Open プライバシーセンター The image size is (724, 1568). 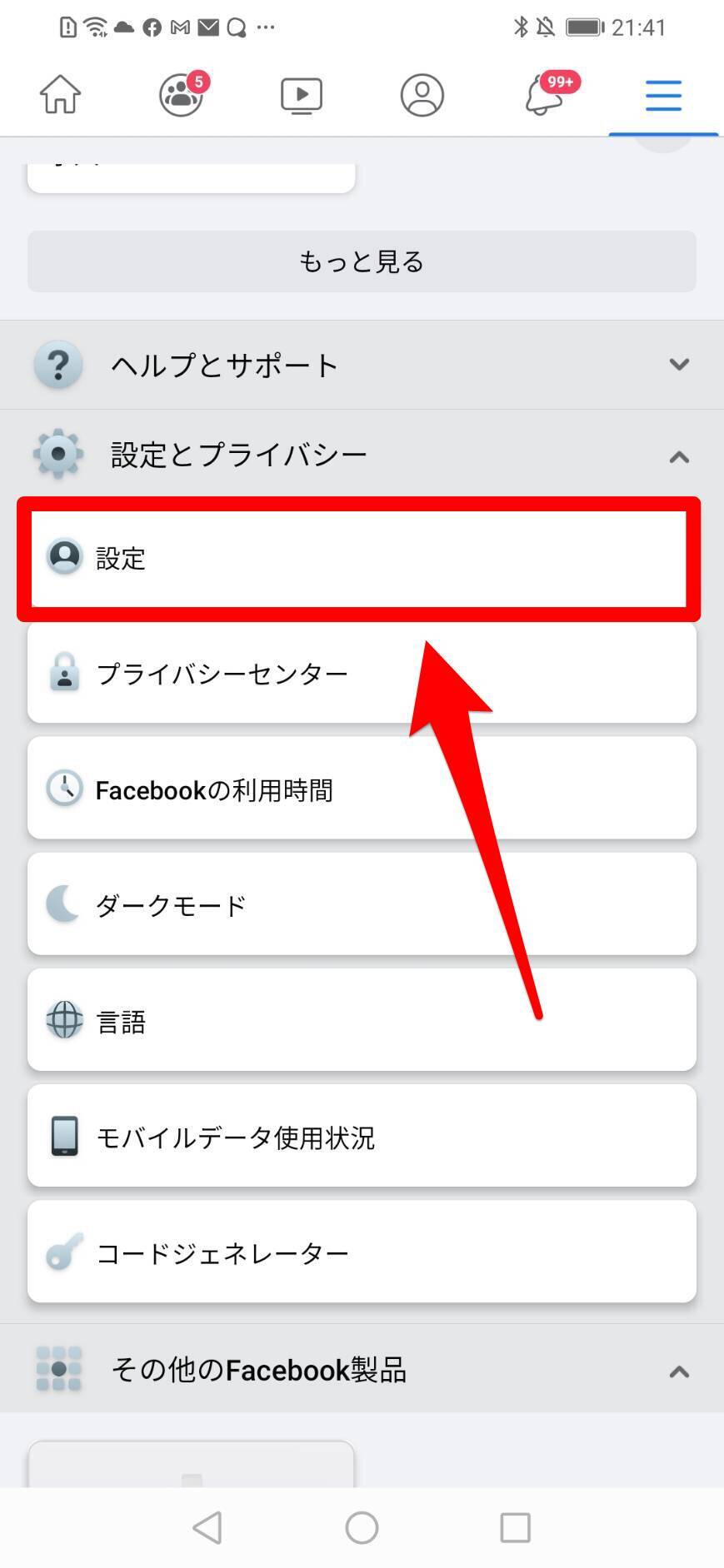click(362, 673)
